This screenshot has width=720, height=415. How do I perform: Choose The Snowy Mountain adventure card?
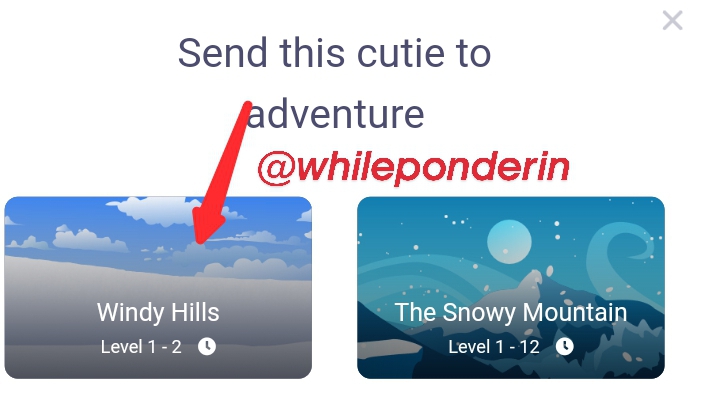point(510,288)
